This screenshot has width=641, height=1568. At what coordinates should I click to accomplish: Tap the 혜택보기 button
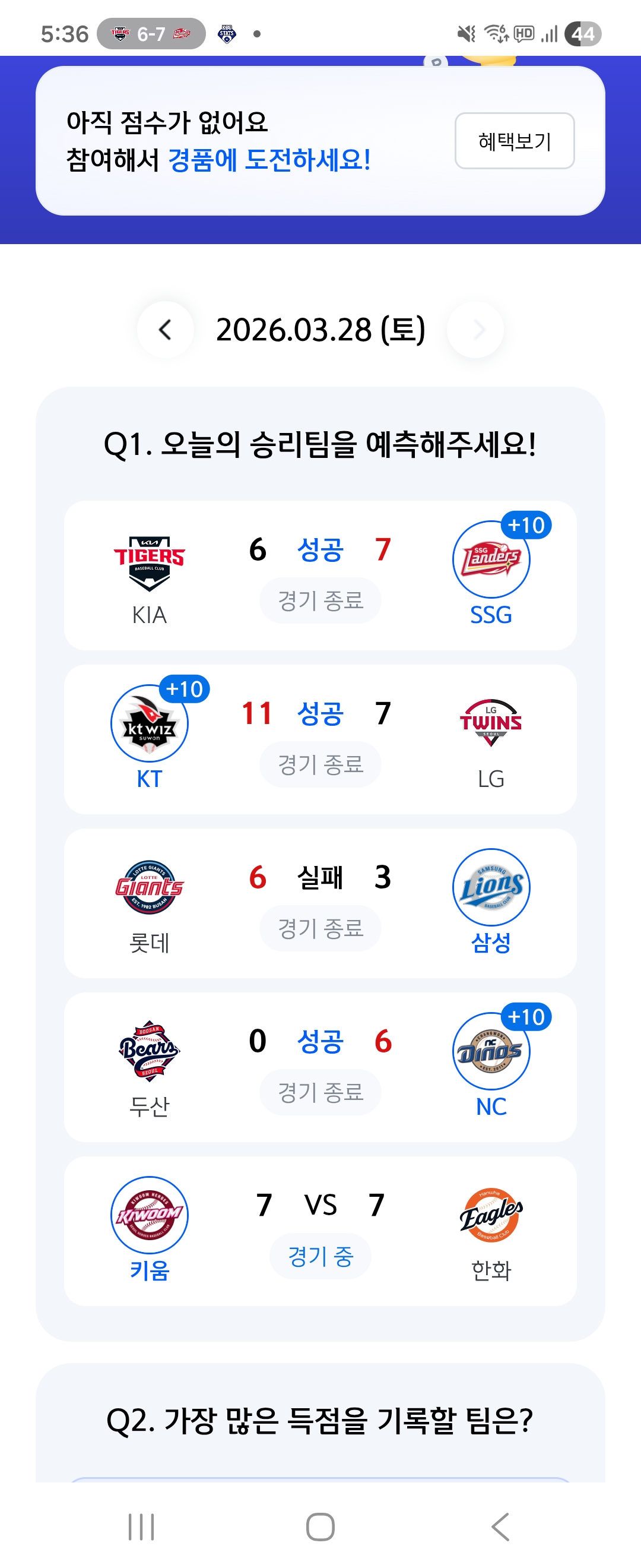(x=514, y=141)
